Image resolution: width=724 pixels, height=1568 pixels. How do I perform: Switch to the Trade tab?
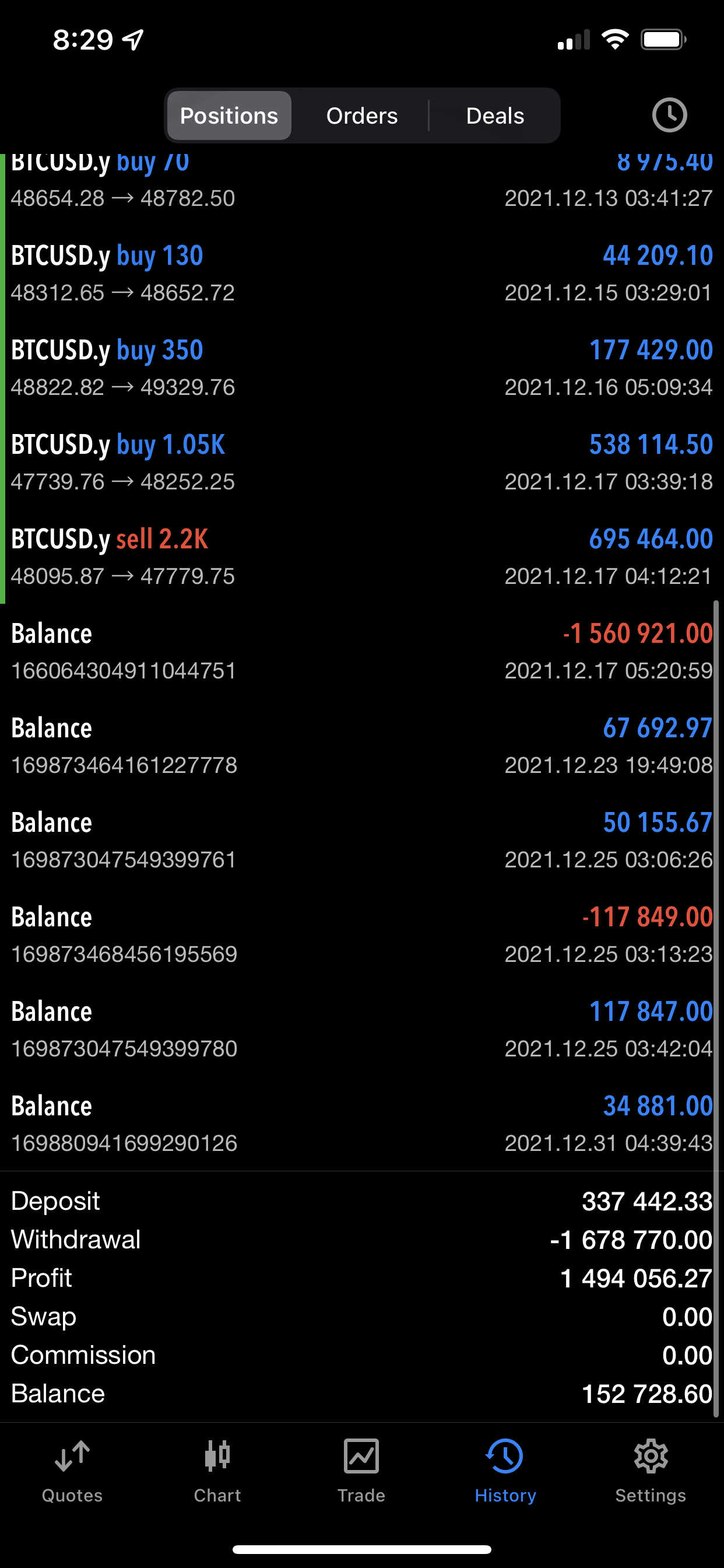point(361,1471)
